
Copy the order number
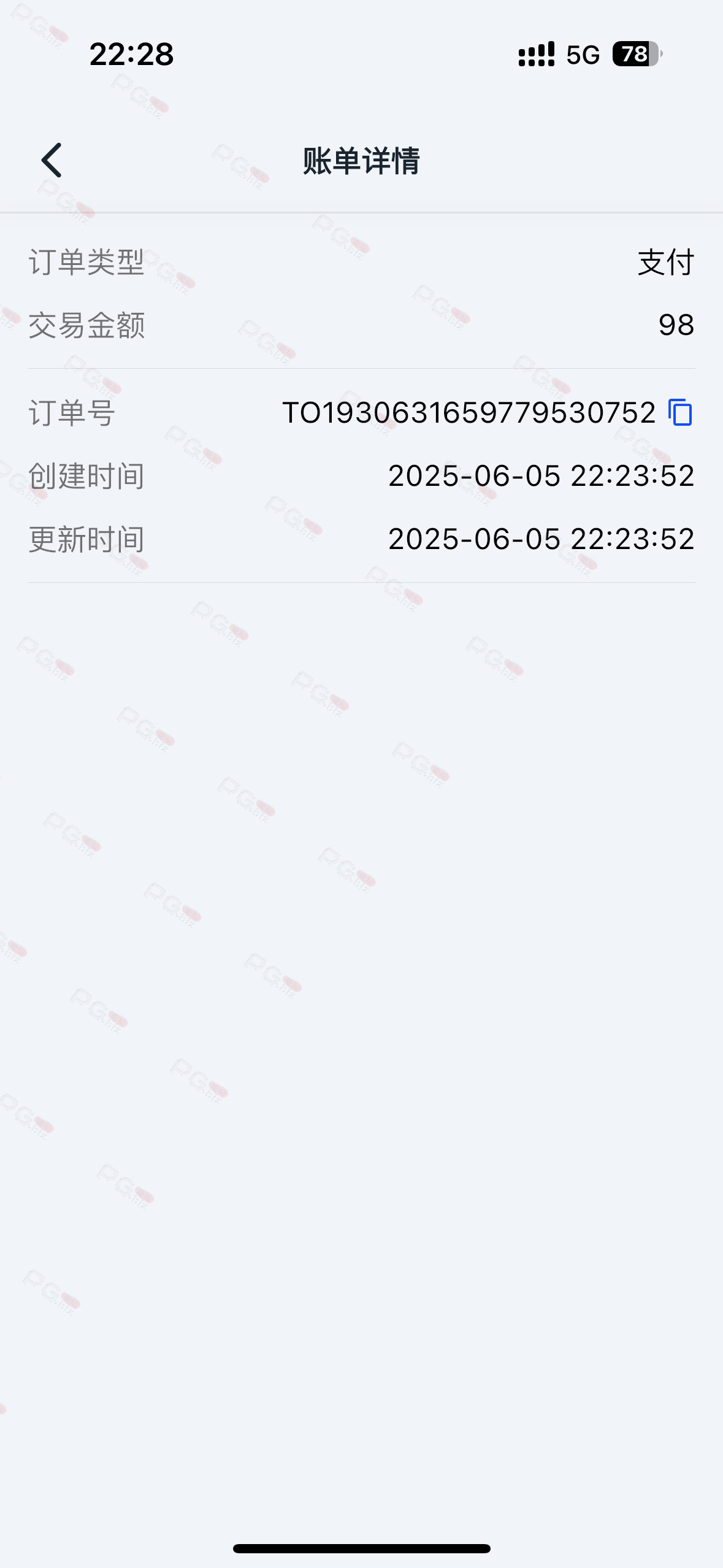pyautogui.click(x=681, y=412)
